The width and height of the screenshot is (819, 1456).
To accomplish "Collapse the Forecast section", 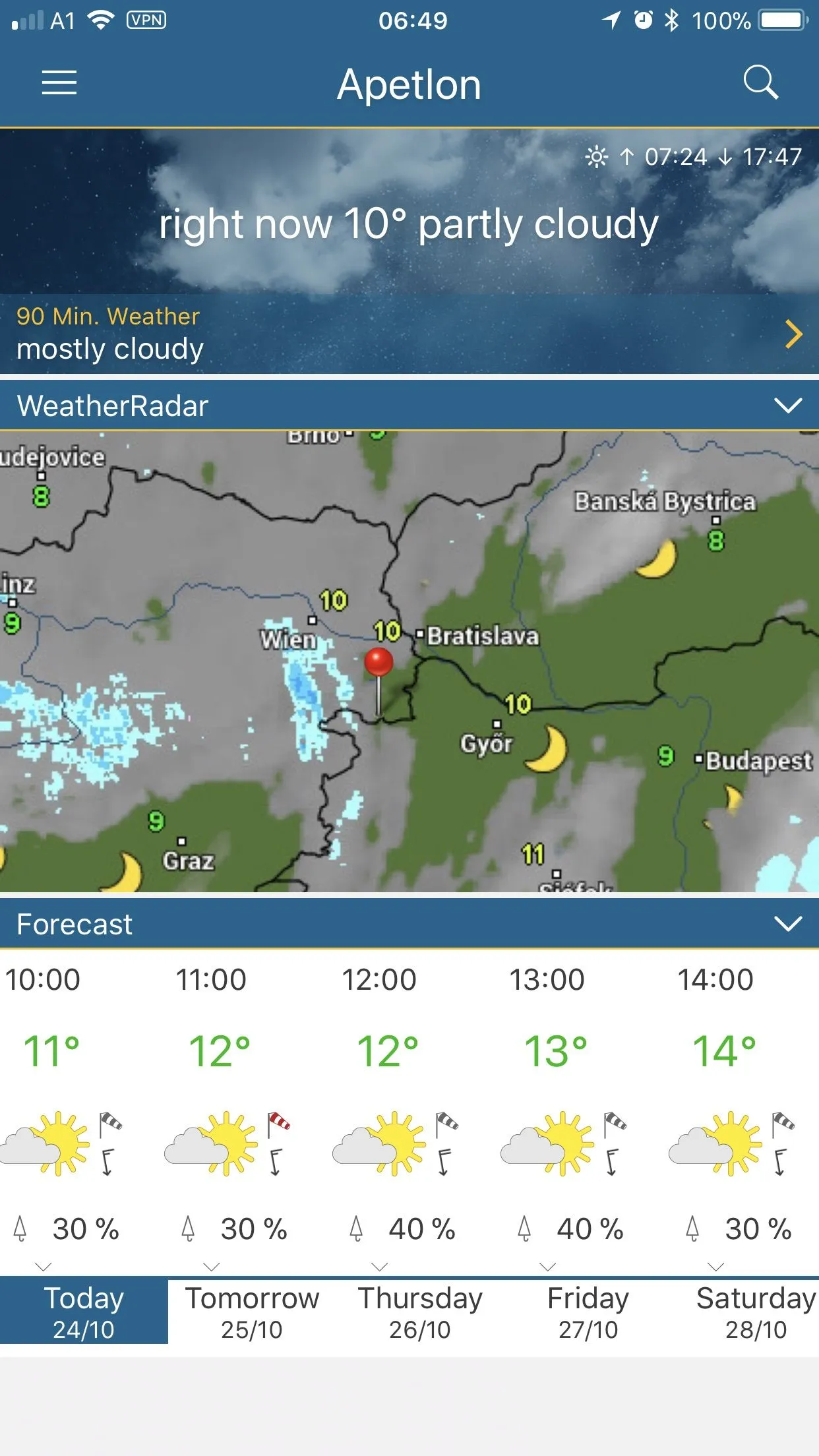I will (787, 924).
